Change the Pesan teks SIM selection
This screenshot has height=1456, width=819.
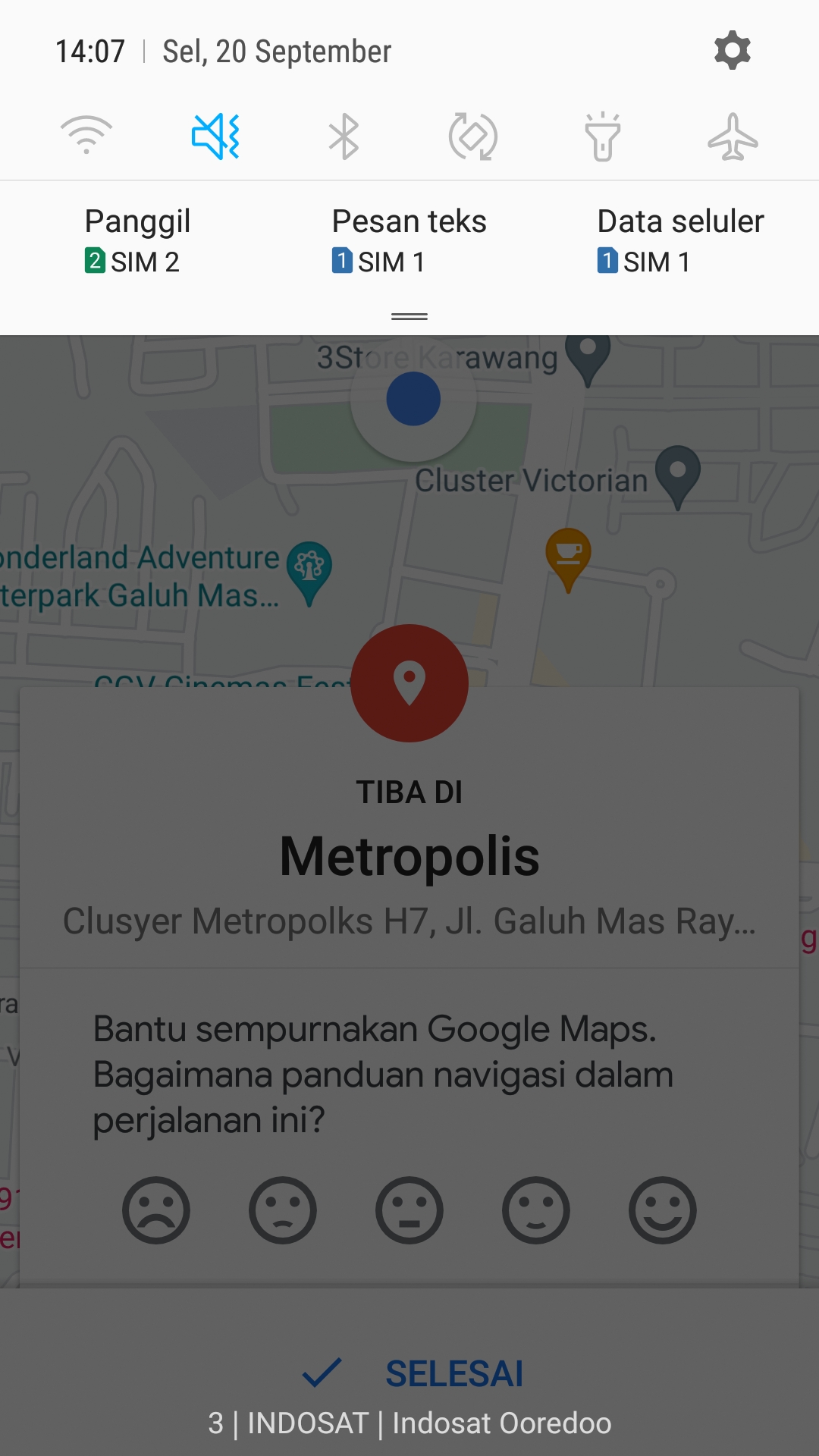click(x=409, y=241)
